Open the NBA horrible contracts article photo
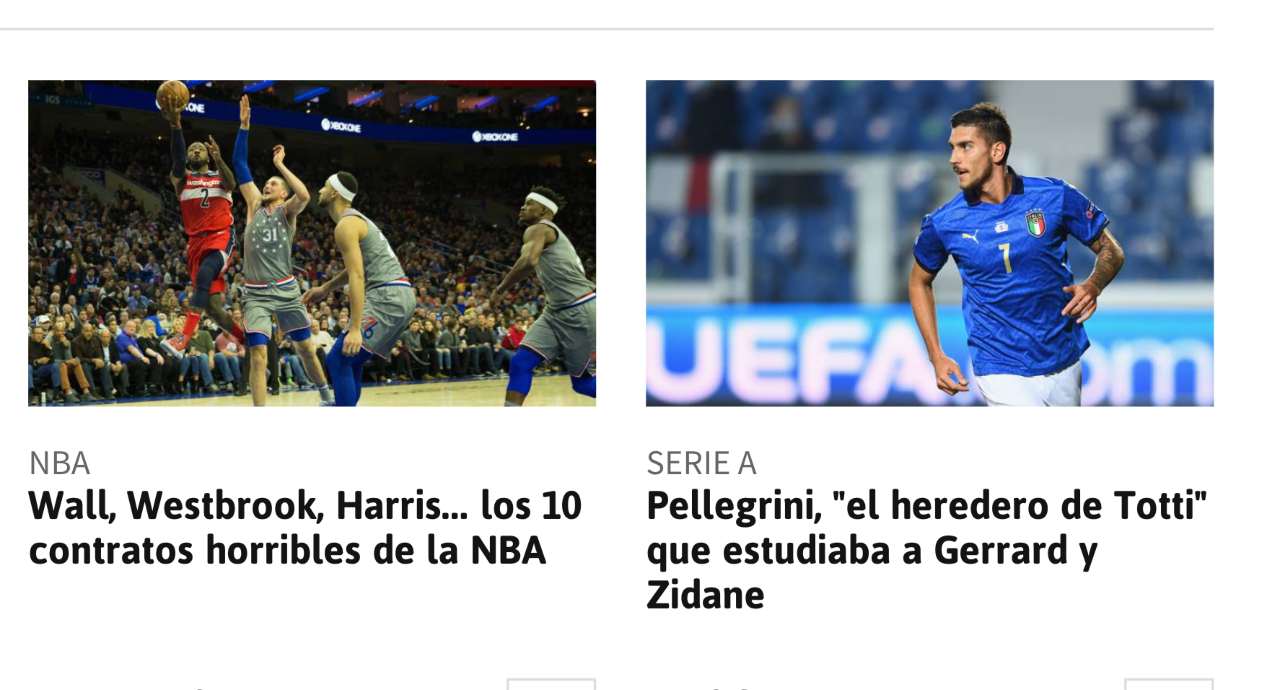Image resolution: width=1280 pixels, height=690 pixels. (312, 243)
